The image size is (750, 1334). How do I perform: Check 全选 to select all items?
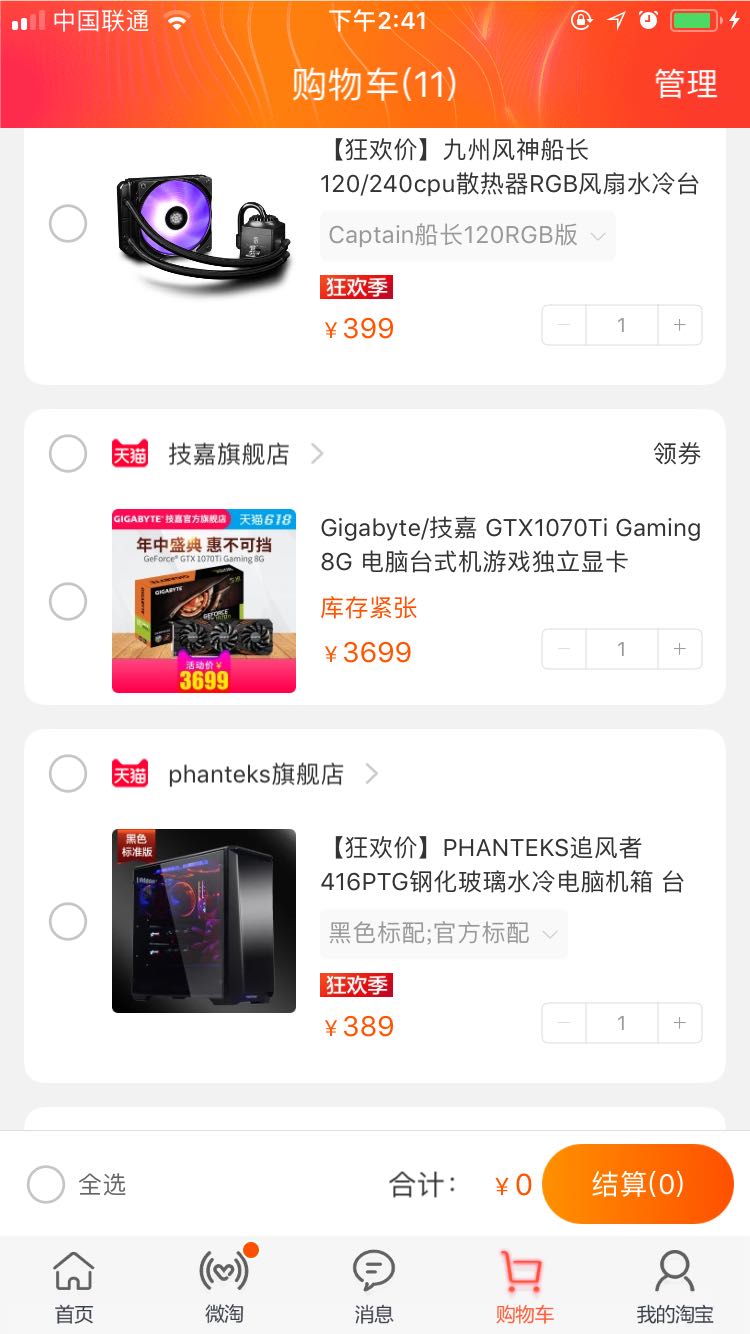[x=46, y=1185]
